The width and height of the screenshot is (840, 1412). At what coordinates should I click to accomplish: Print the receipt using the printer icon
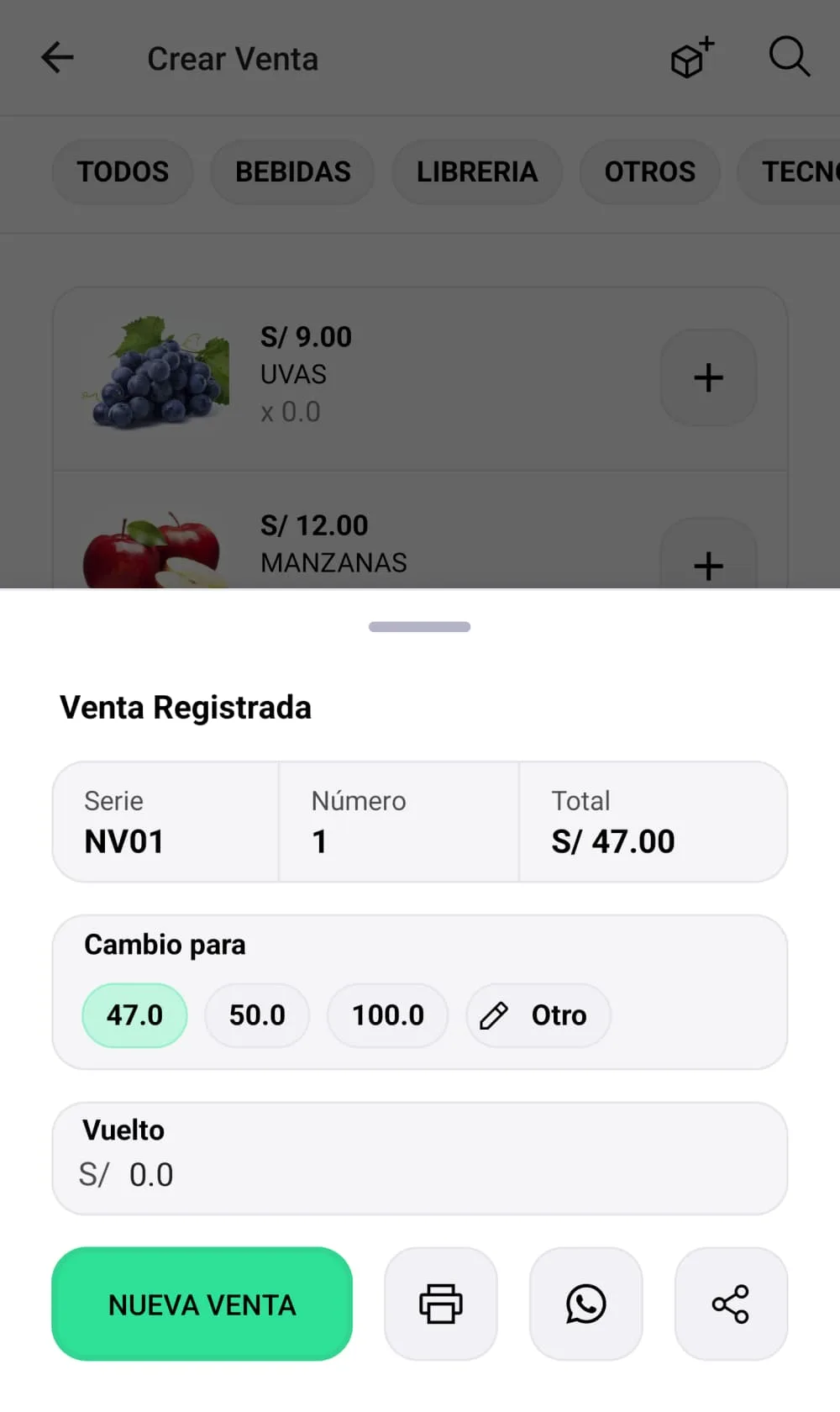click(x=441, y=1304)
